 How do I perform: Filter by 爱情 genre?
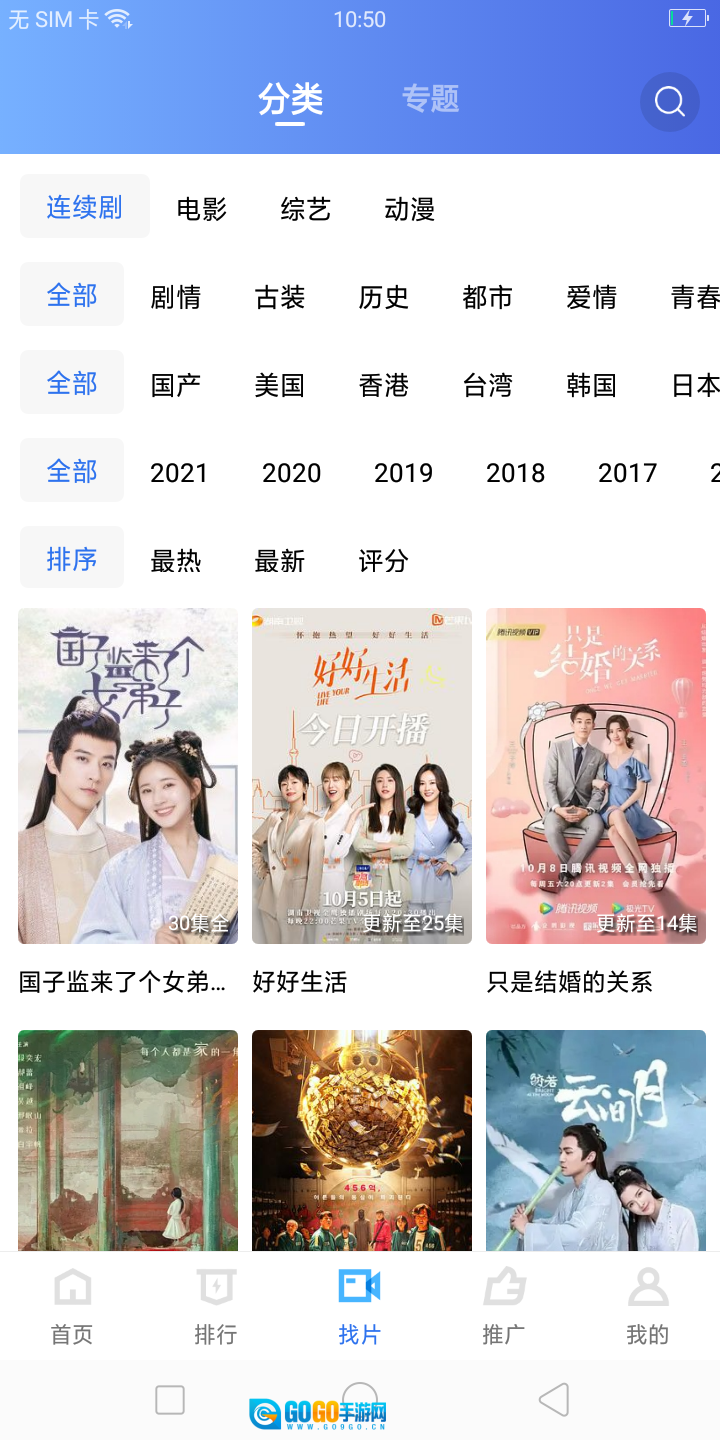point(591,297)
